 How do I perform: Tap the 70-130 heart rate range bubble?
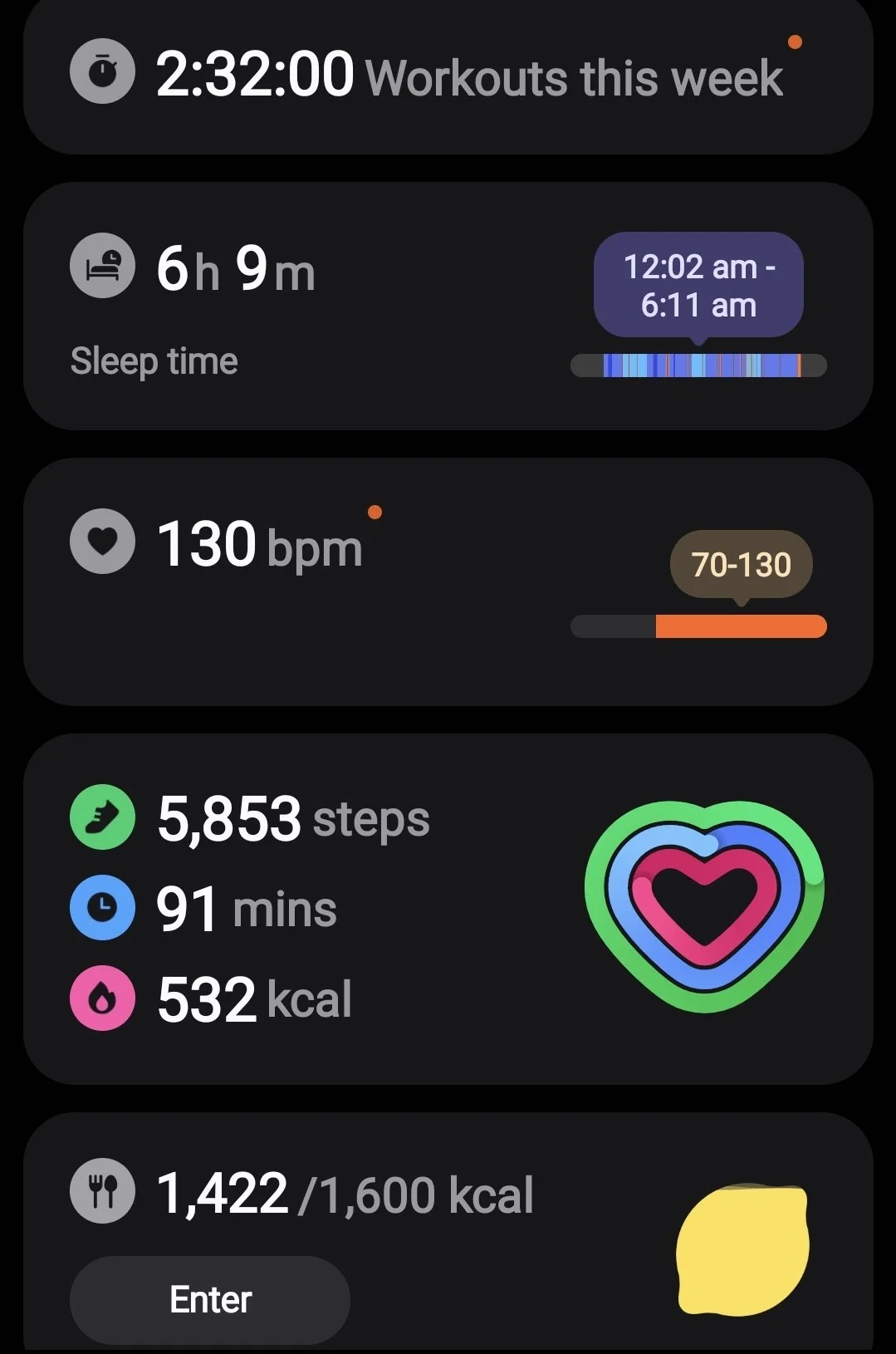742,564
